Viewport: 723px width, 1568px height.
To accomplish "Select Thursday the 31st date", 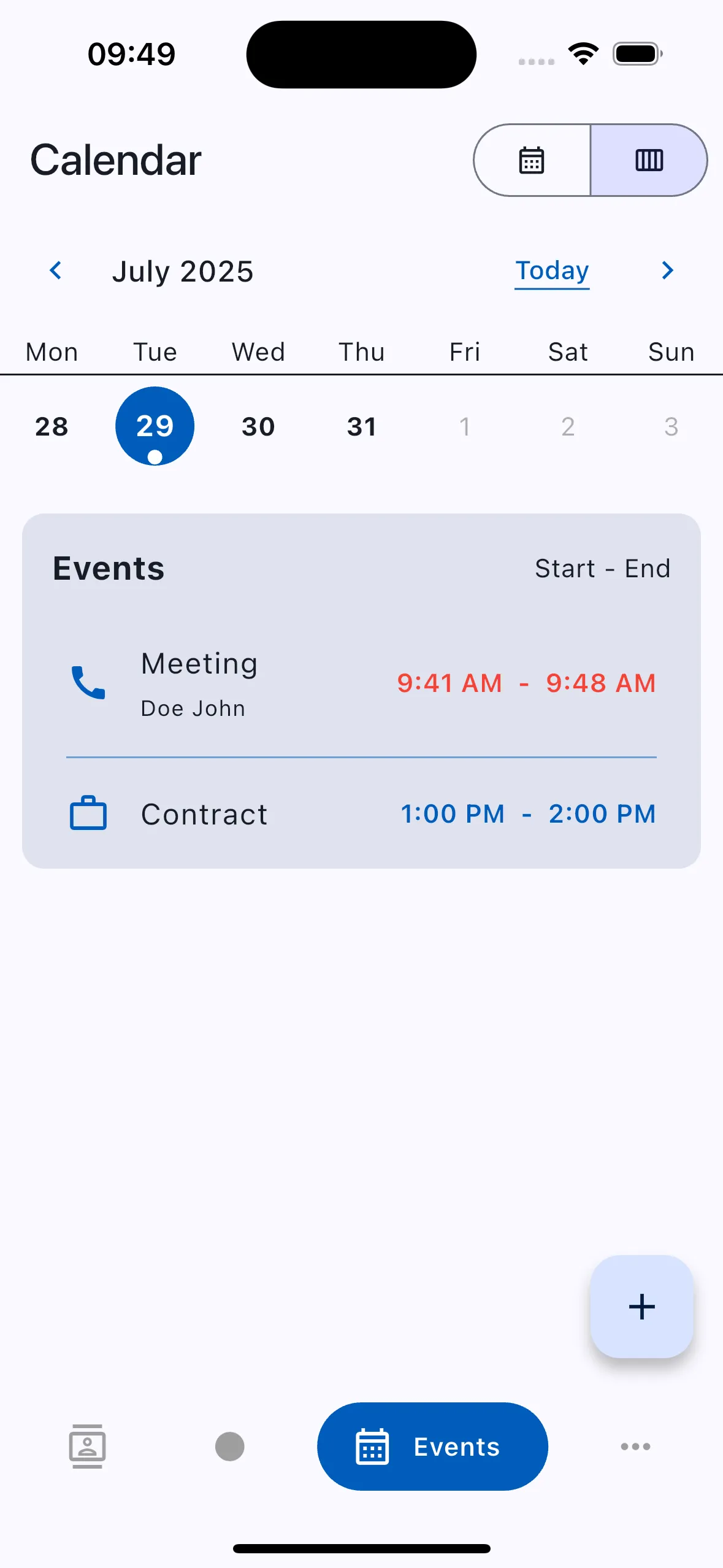I will coord(361,426).
